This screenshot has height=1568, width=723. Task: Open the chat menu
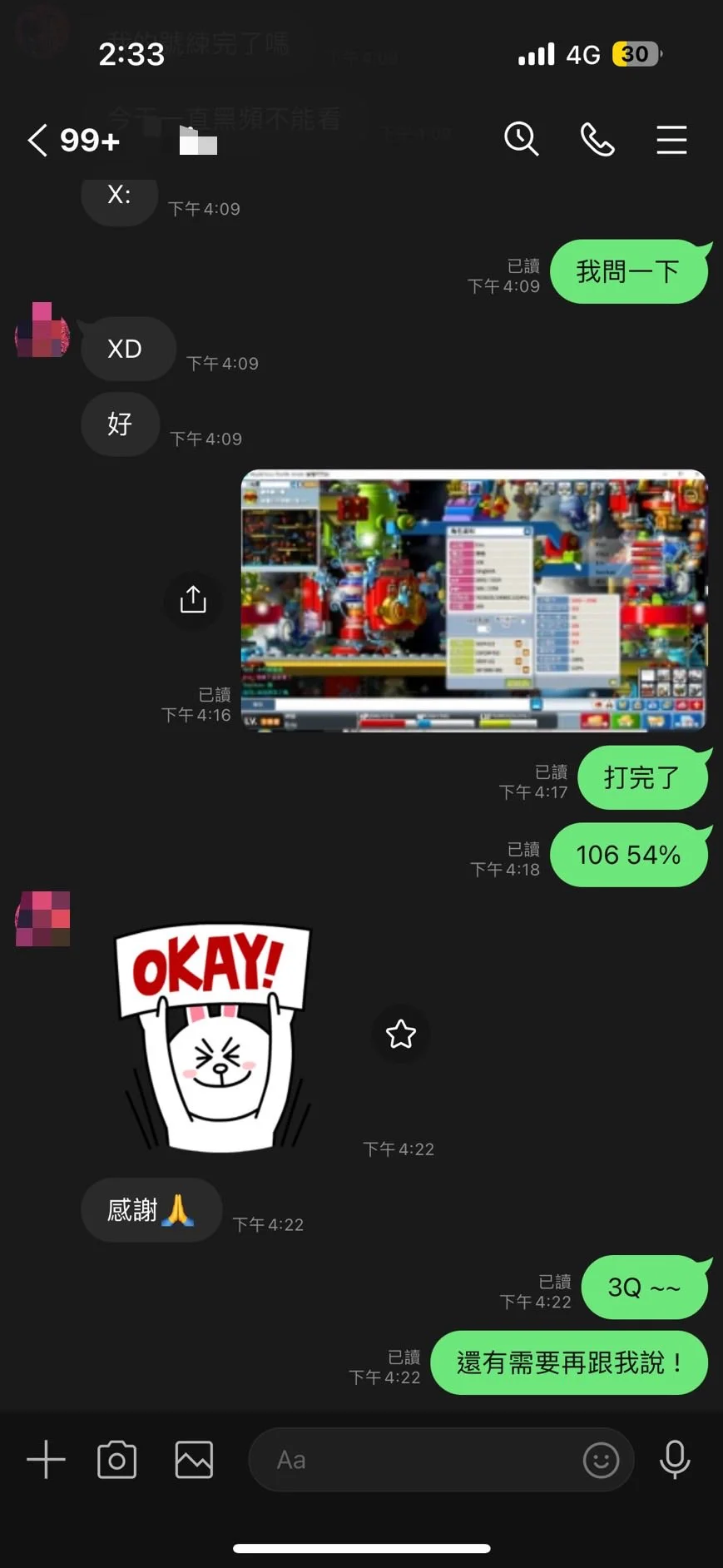(x=671, y=140)
